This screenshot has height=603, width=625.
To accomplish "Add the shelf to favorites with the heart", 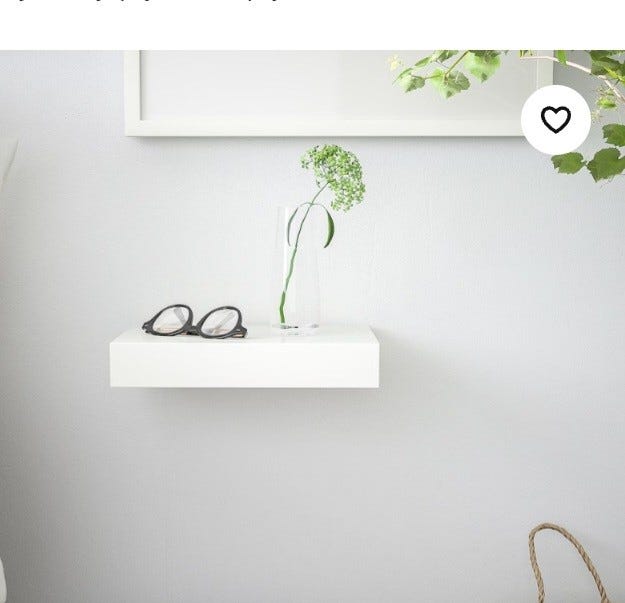I will [x=555, y=120].
